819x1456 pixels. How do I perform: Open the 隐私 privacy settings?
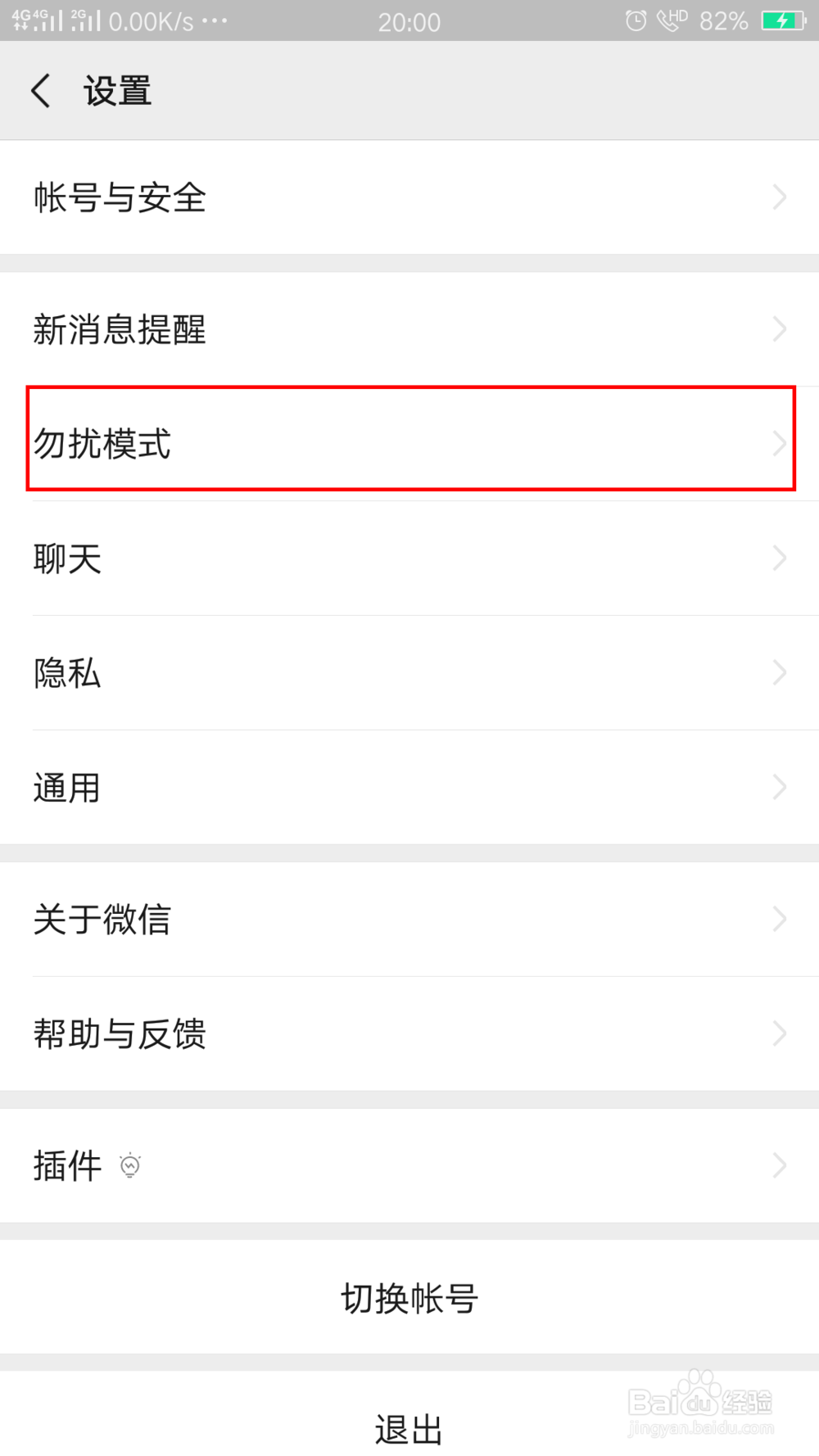pyautogui.click(x=409, y=672)
